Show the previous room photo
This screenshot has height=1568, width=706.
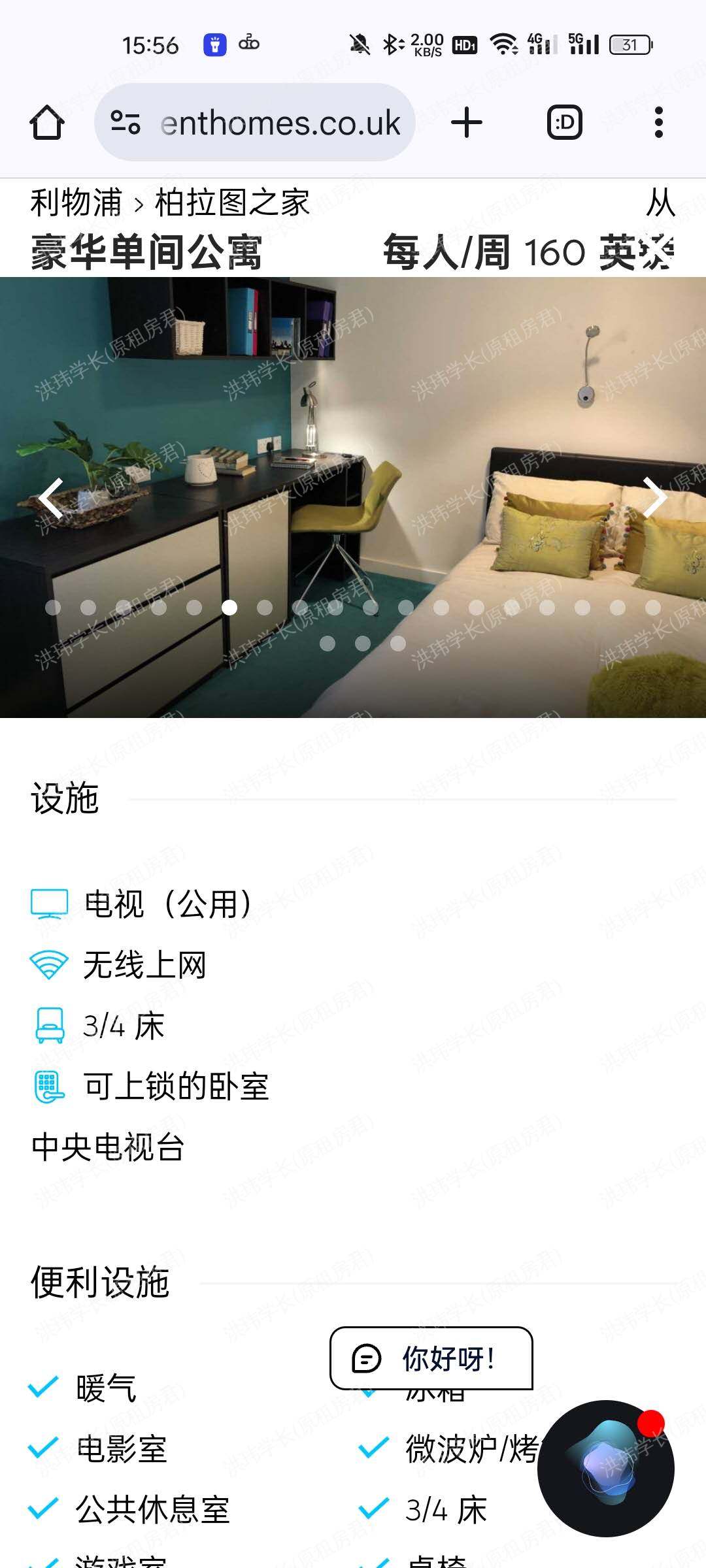point(51,498)
